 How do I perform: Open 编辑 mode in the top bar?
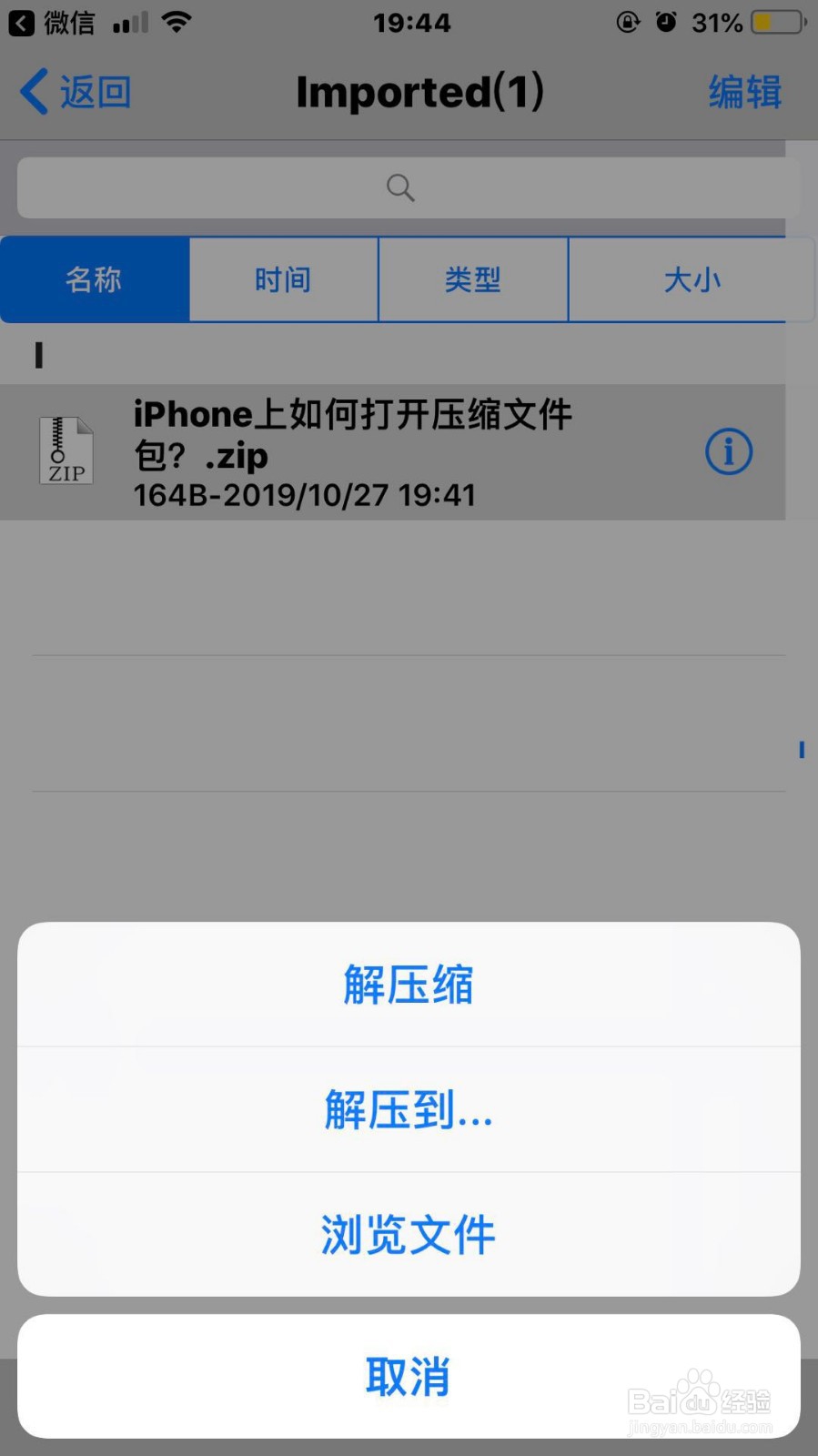(x=743, y=91)
